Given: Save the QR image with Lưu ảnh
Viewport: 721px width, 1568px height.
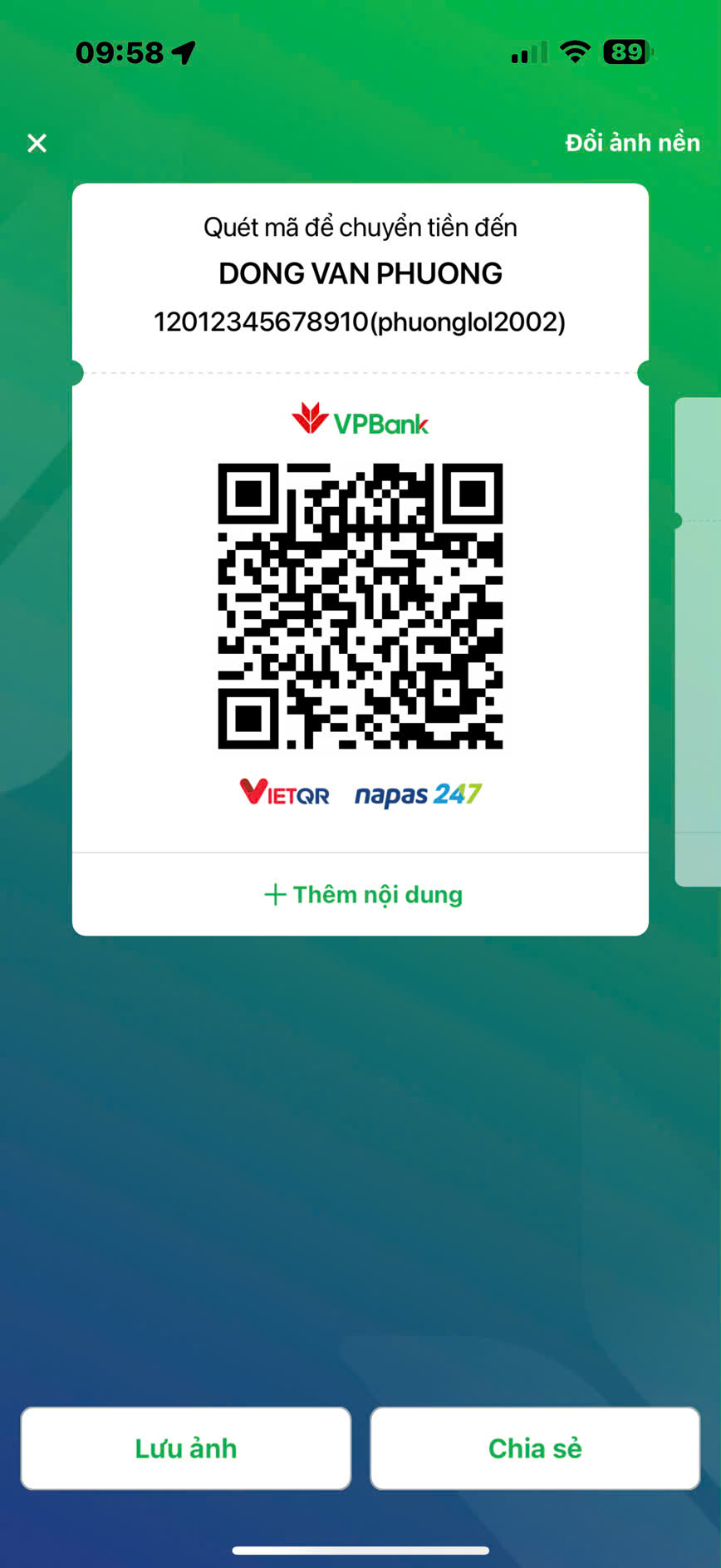Looking at the screenshot, I should (x=186, y=1448).
